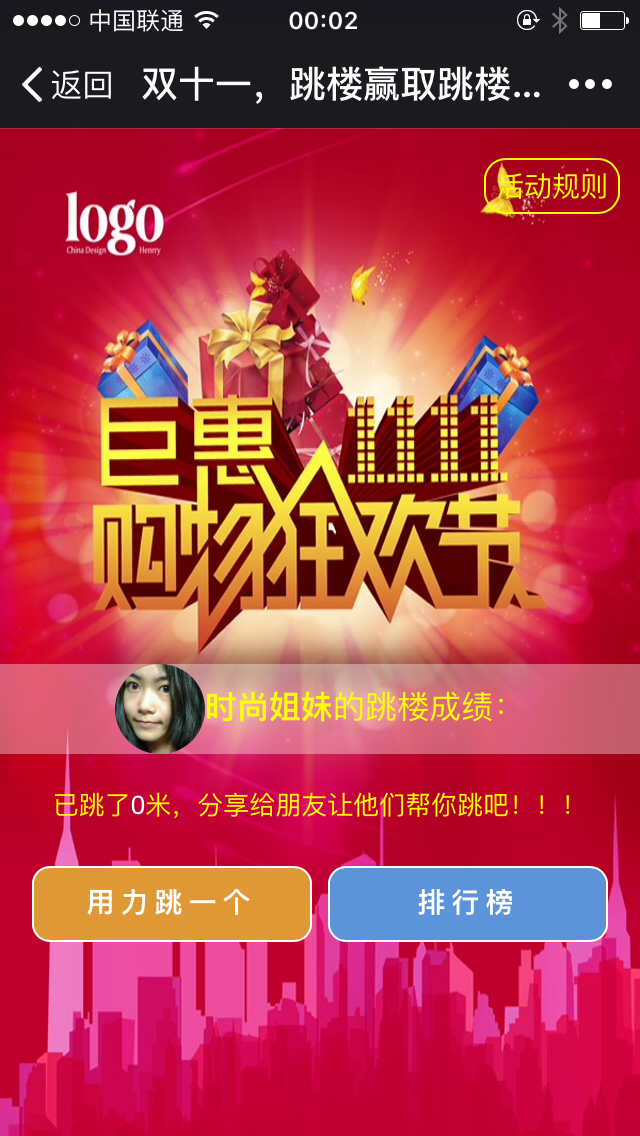Tap the 用力跳一个 jump button
Image resolution: width=640 pixels, height=1136 pixels.
172,904
